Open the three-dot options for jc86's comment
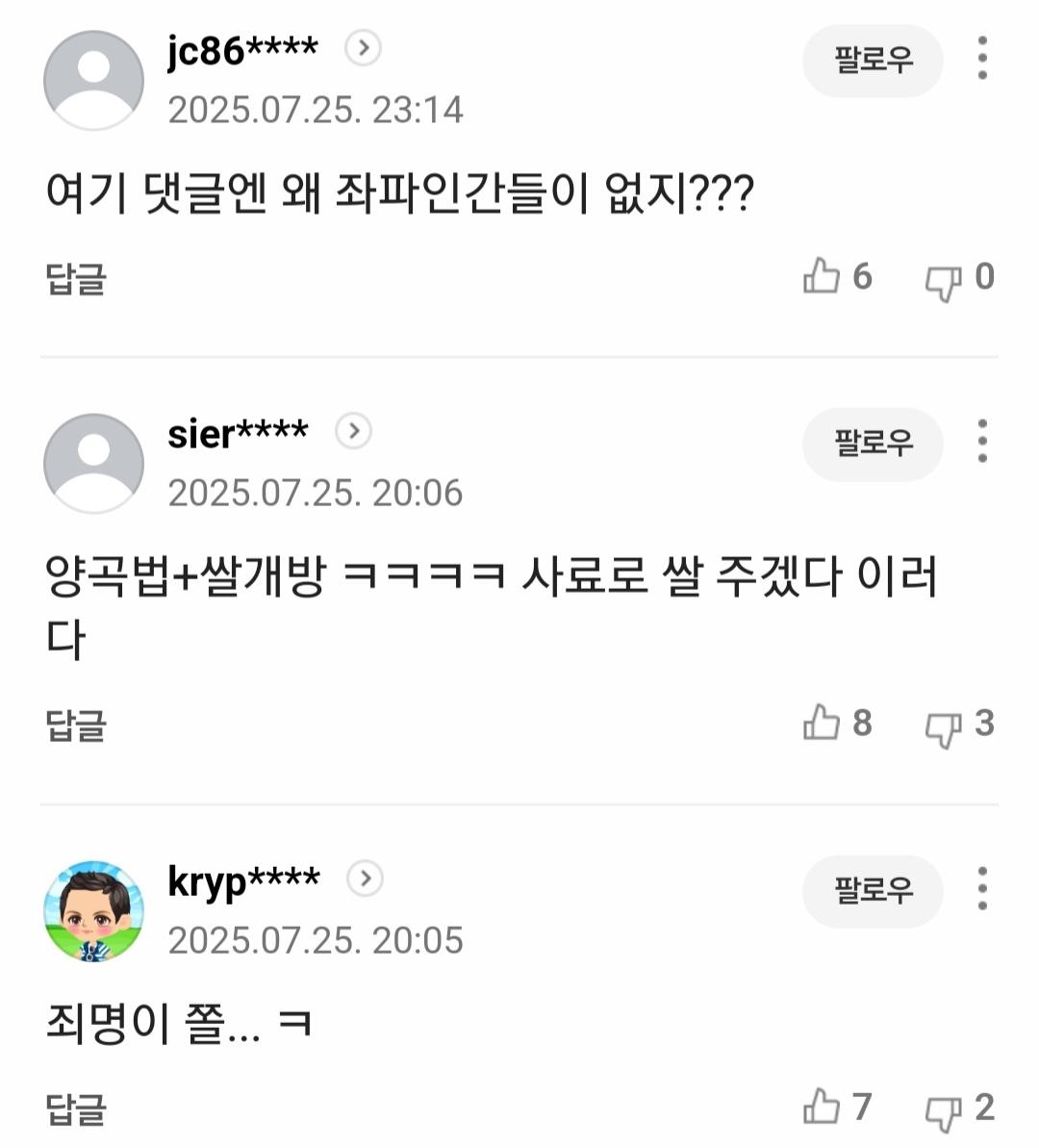The width and height of the screenshot is (1039, 1148). pos(982,60)
